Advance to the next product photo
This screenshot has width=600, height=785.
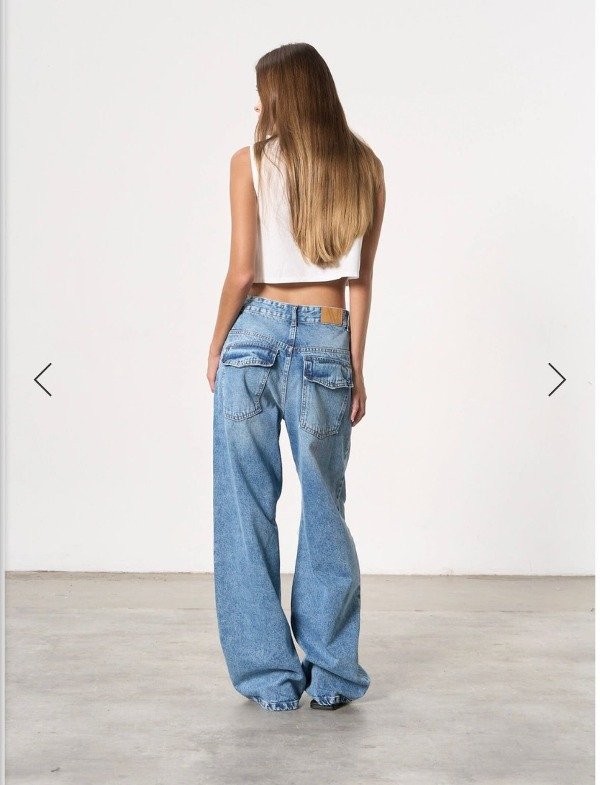coord(557,379)
